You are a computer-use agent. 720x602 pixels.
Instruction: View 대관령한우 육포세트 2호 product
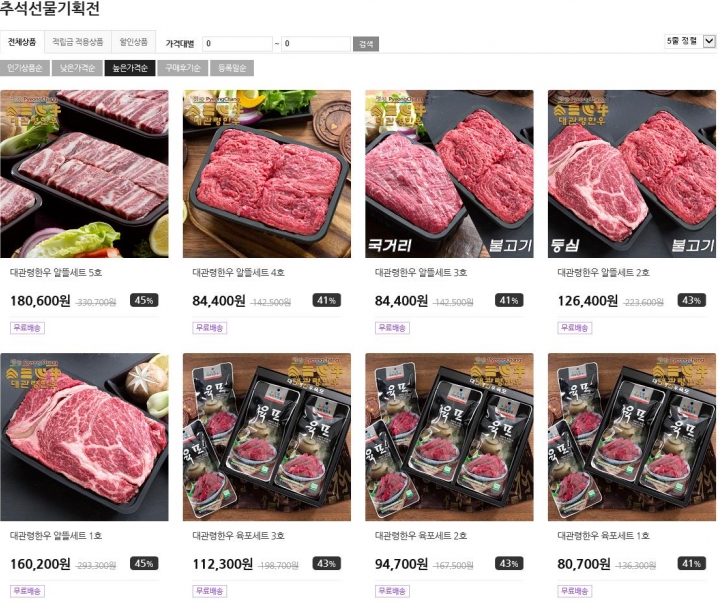(449, 437)
